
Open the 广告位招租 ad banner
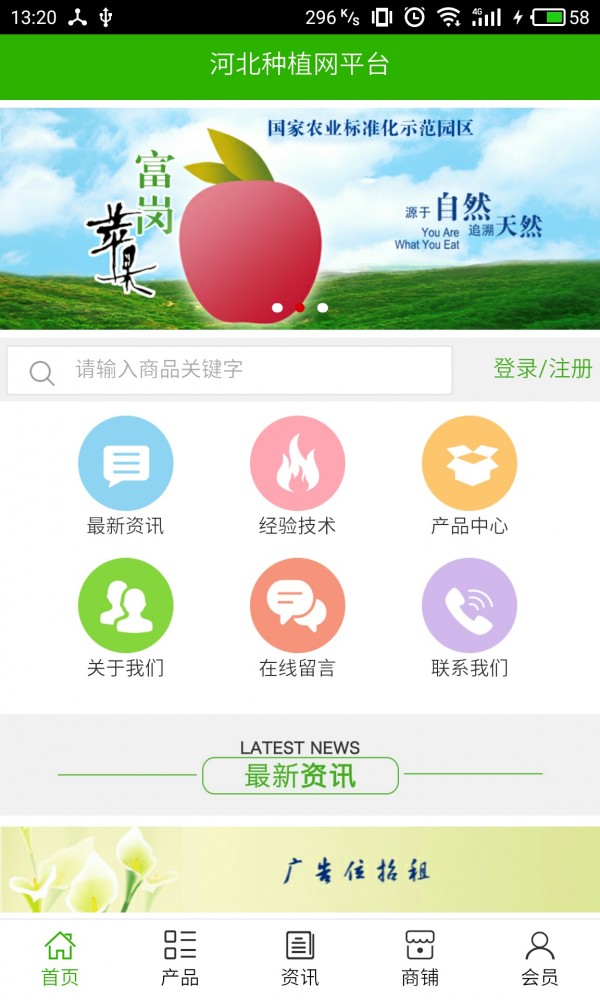click(x=300, y=869)
